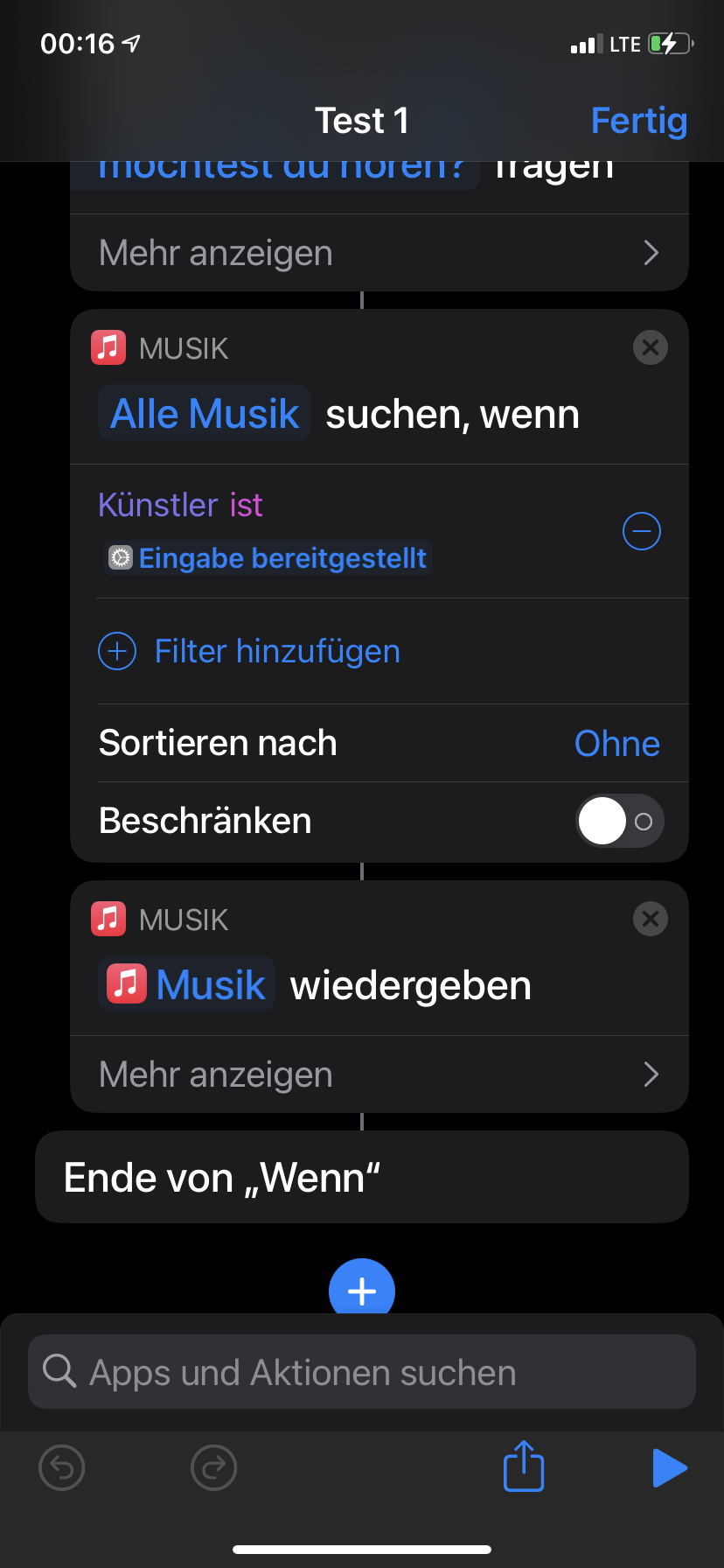Share this shortcut

click(524, 1466)
